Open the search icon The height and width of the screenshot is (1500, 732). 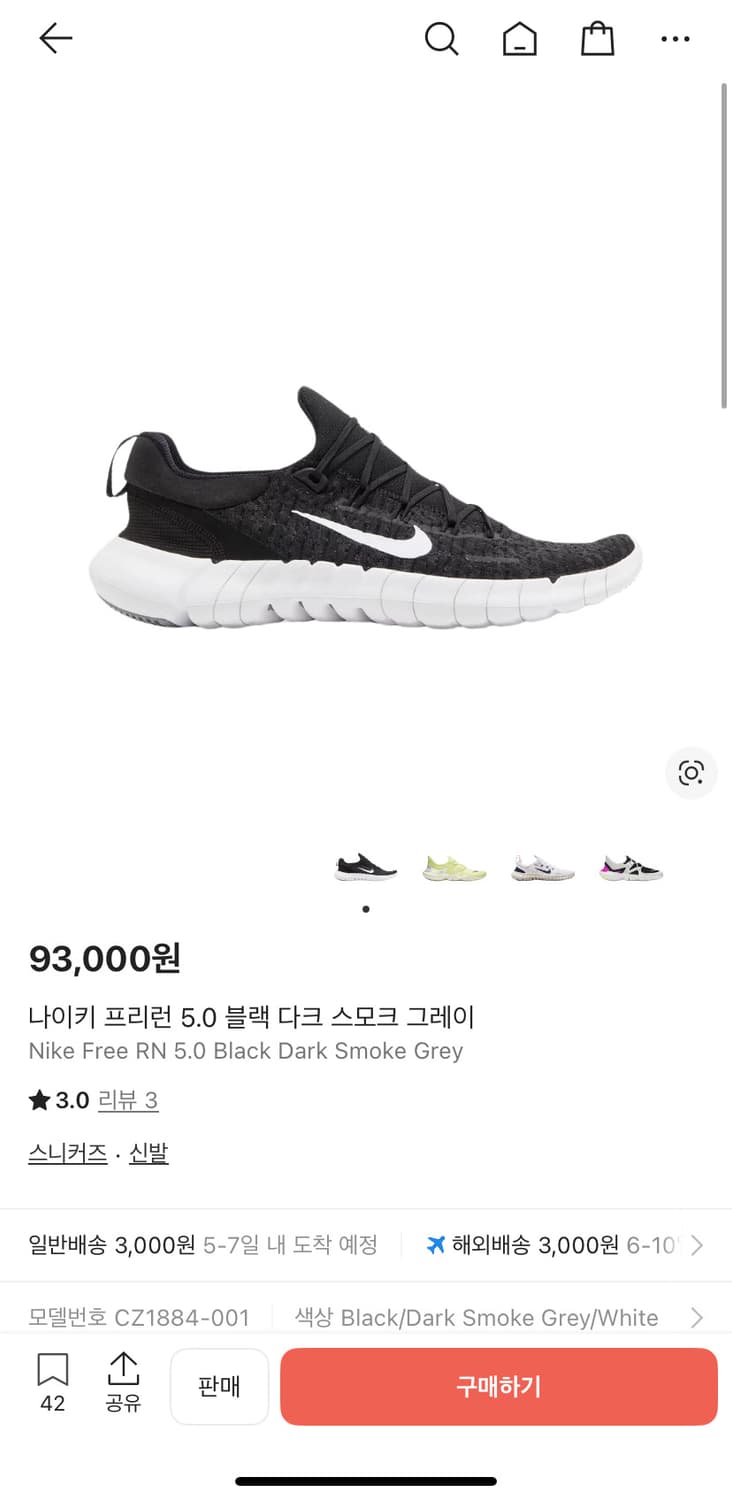tap(442, 38)
